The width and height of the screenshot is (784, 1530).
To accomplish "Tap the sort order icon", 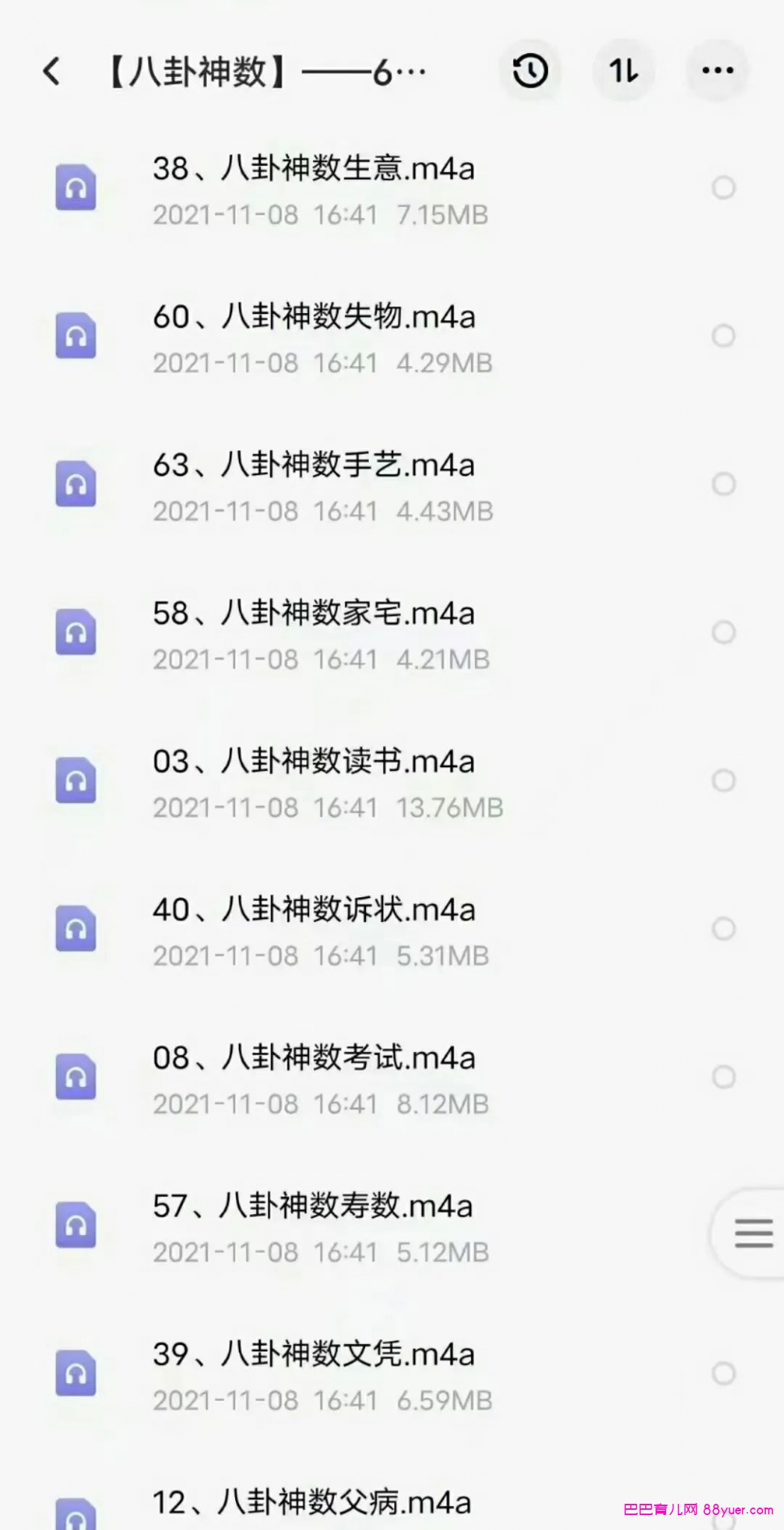I will 623,72.
